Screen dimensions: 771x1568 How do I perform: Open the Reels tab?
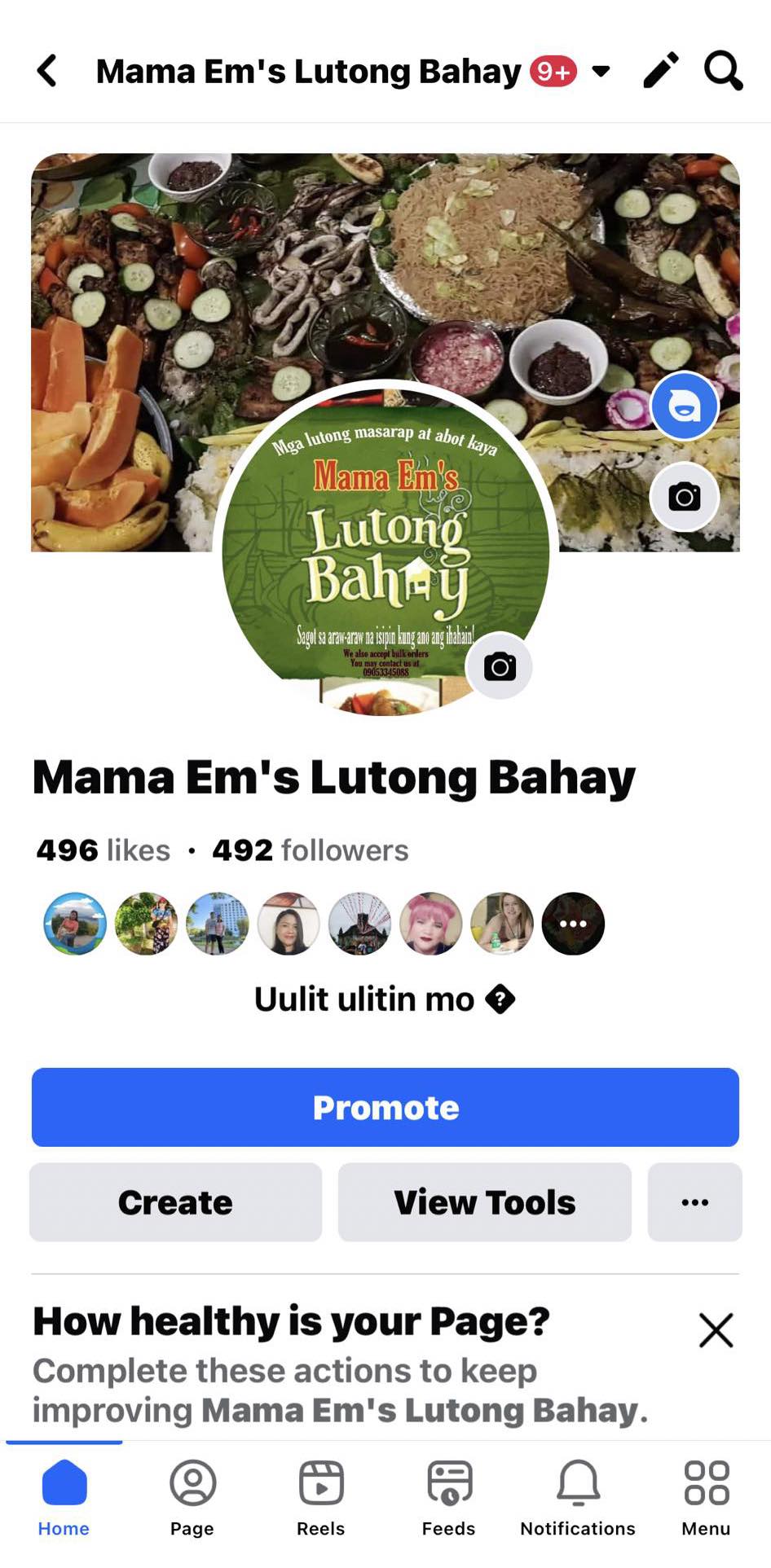pyautogui.click(x=320, y=1497)
